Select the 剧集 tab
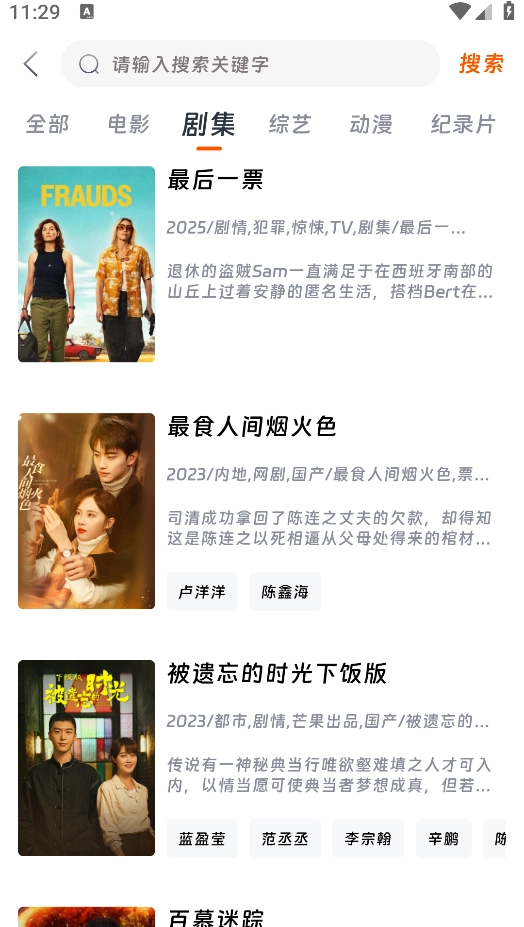 [x=208, y=124]
